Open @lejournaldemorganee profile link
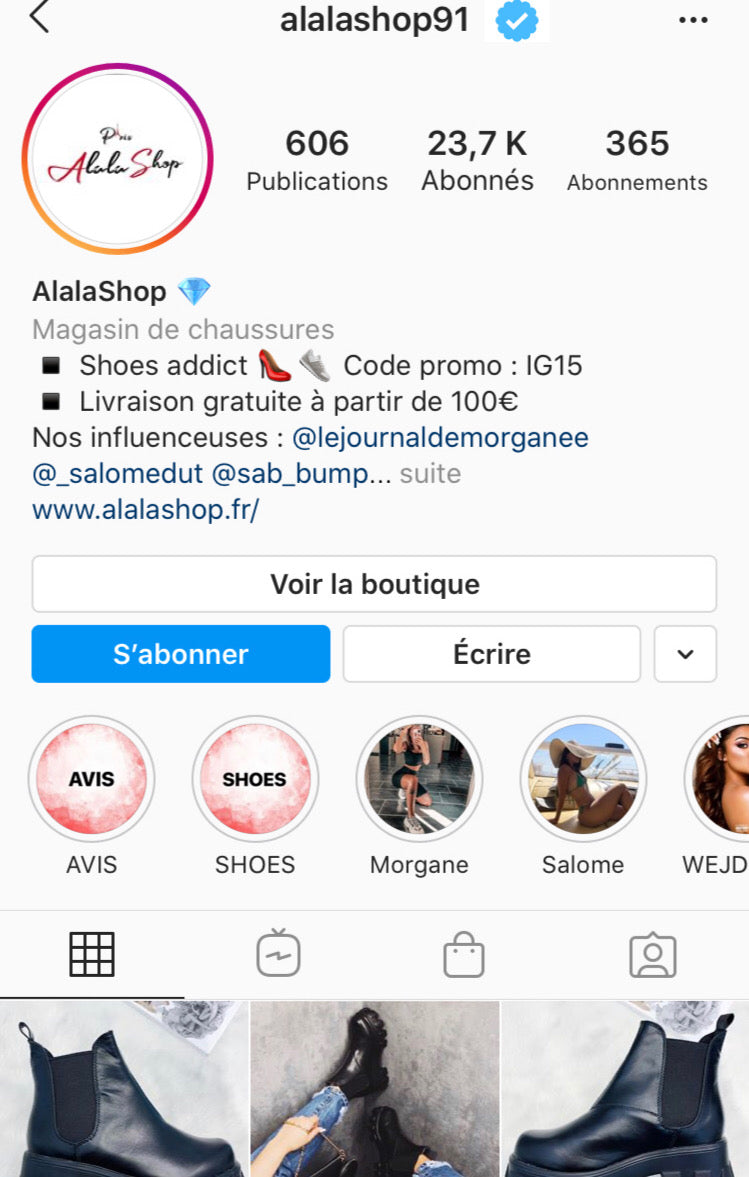This screenshot has height=1177, width=749. tap(440, 438)
